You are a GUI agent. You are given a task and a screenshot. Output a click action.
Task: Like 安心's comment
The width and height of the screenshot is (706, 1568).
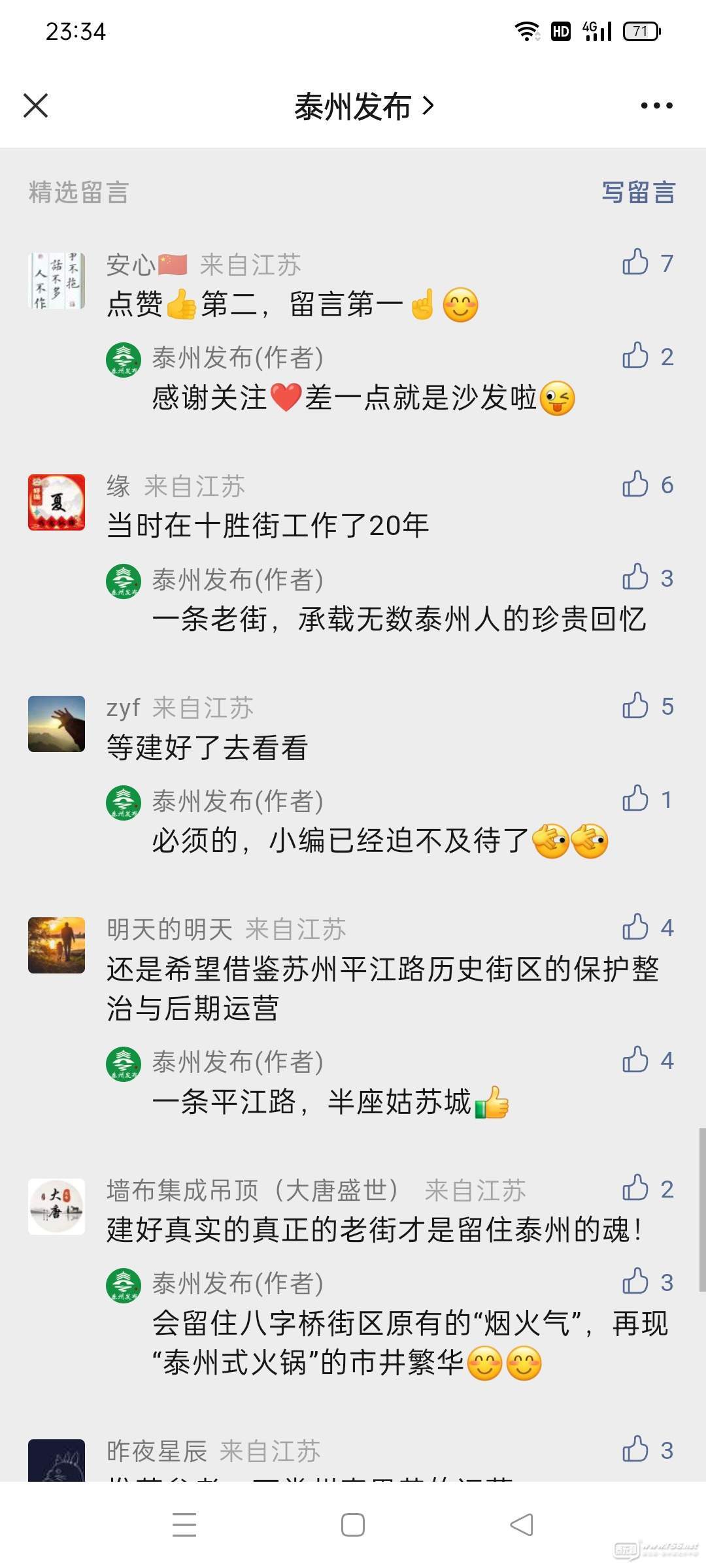pyautogui.click(x=635, y=263)
